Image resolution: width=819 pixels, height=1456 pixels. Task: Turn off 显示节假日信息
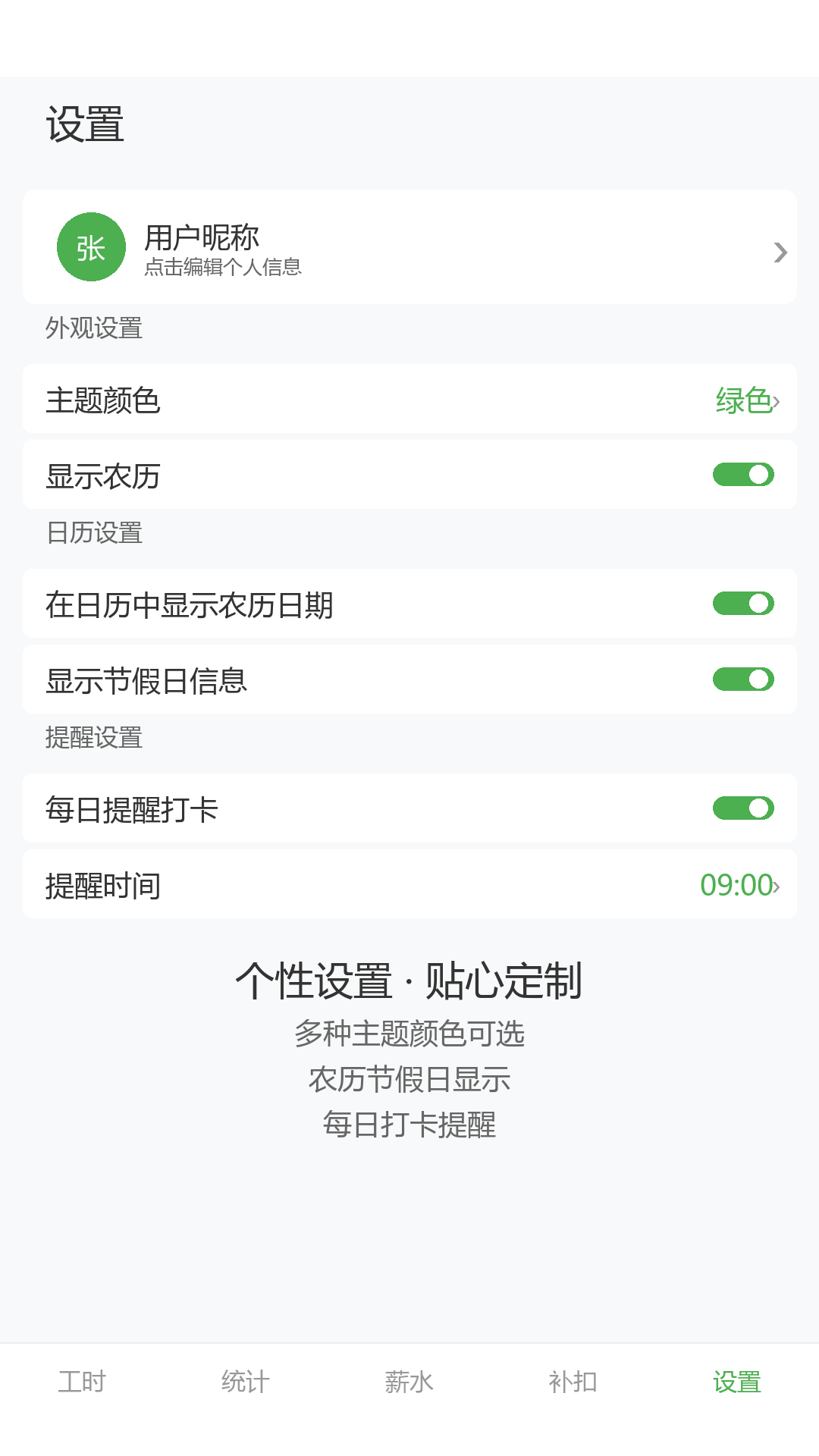[x=744, y=679]
